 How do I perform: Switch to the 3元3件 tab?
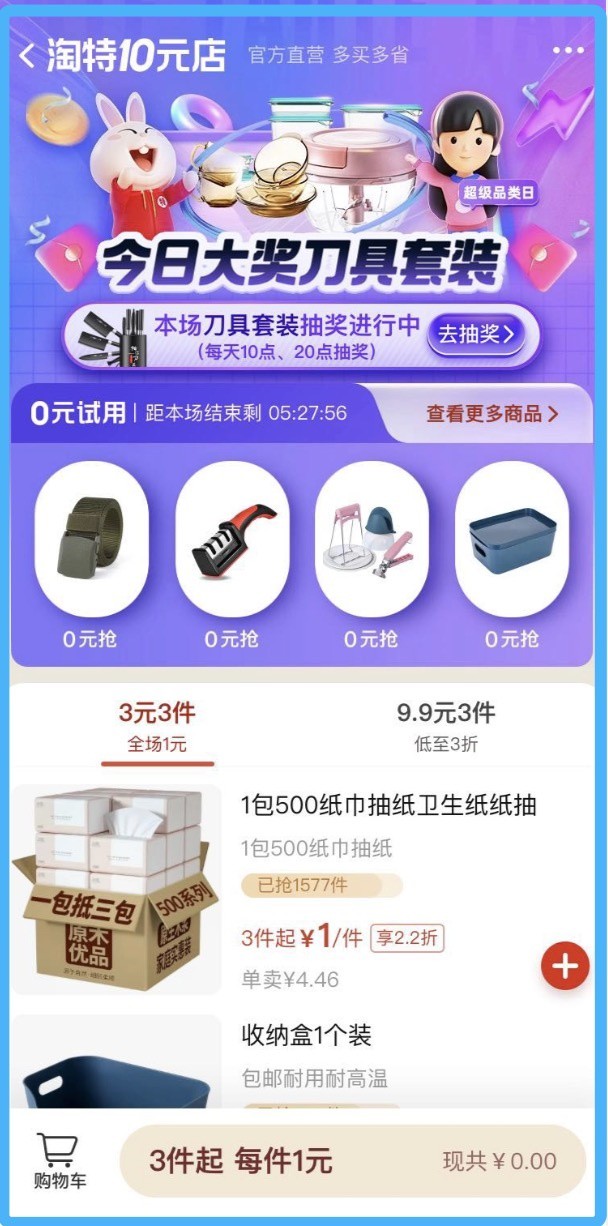157,726
